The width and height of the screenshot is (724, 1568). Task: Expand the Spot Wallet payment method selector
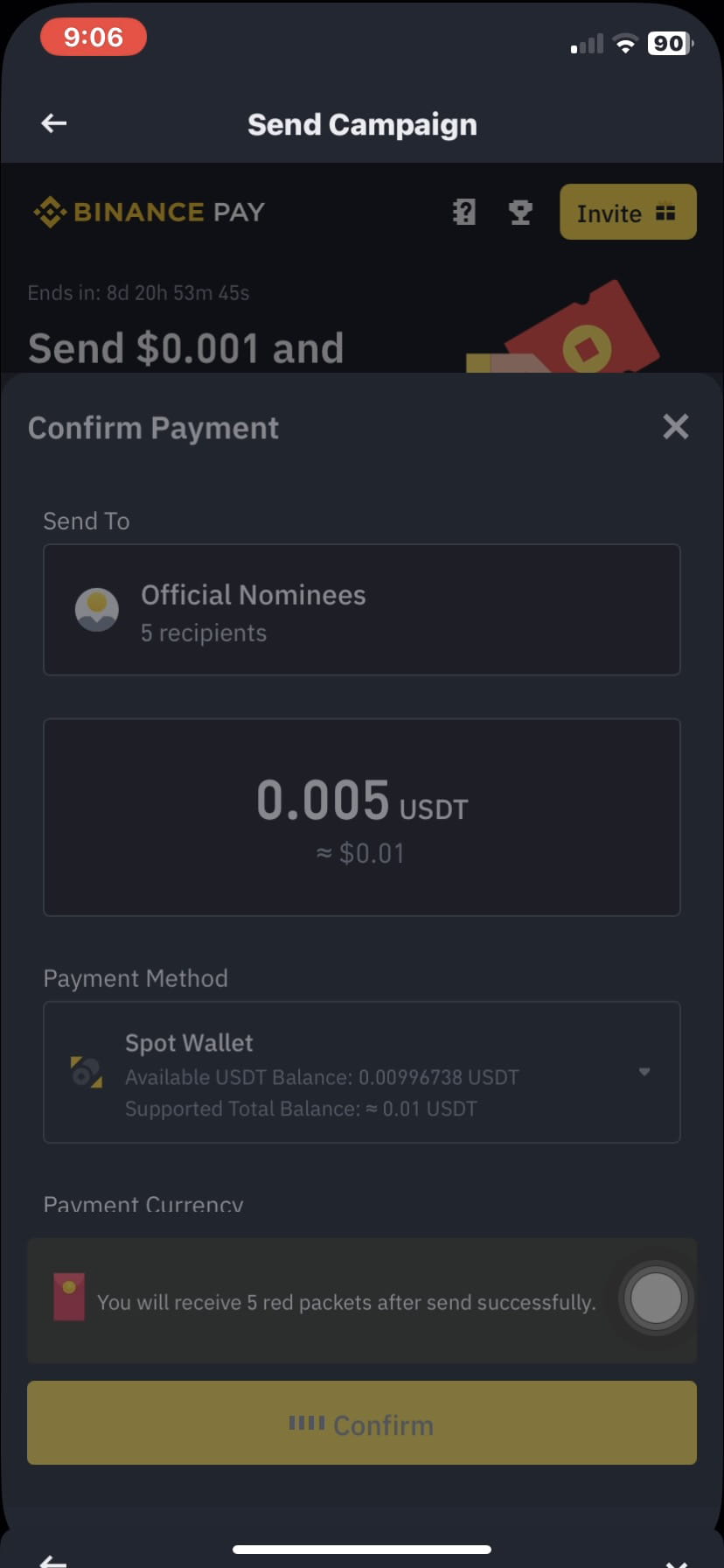coord(645,1071)
